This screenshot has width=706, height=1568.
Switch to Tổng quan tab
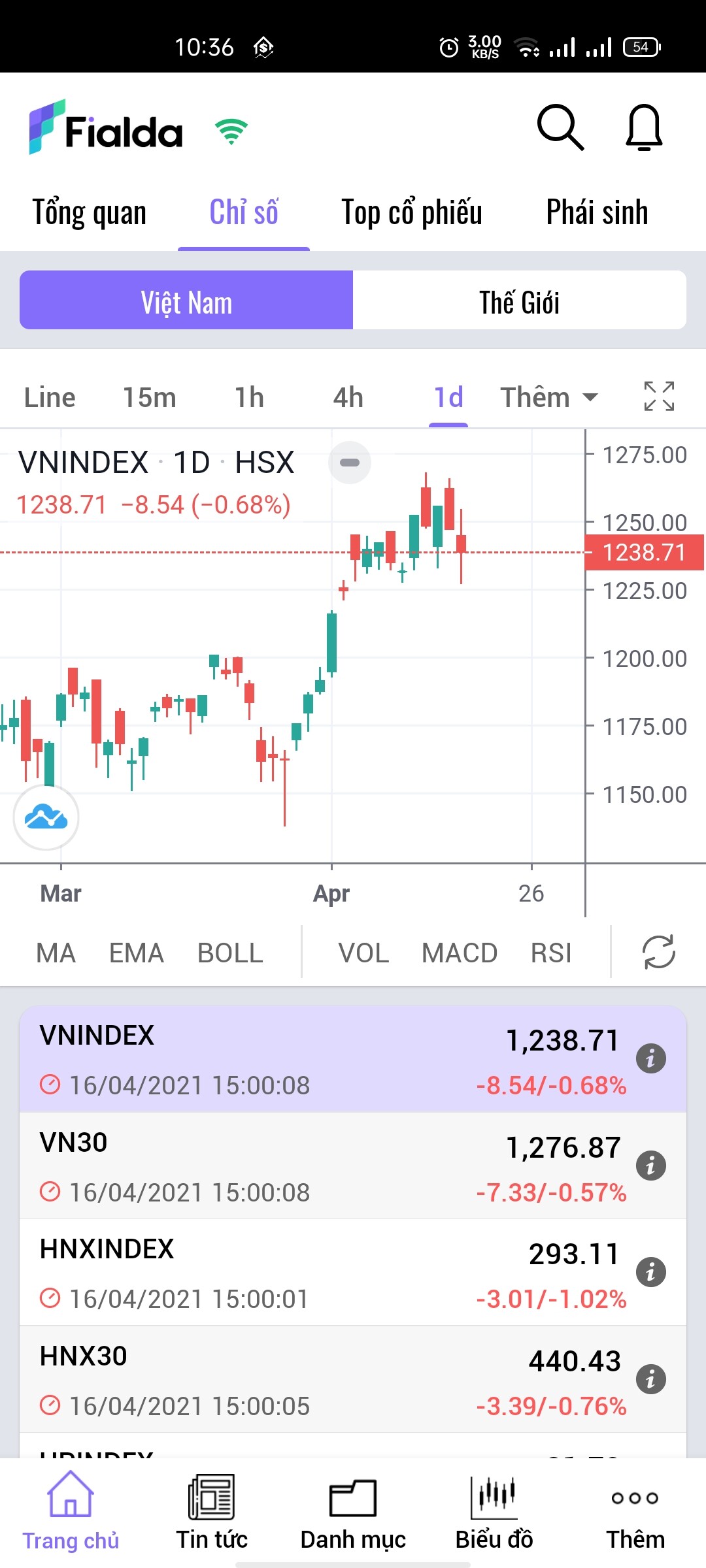point(90,213)
